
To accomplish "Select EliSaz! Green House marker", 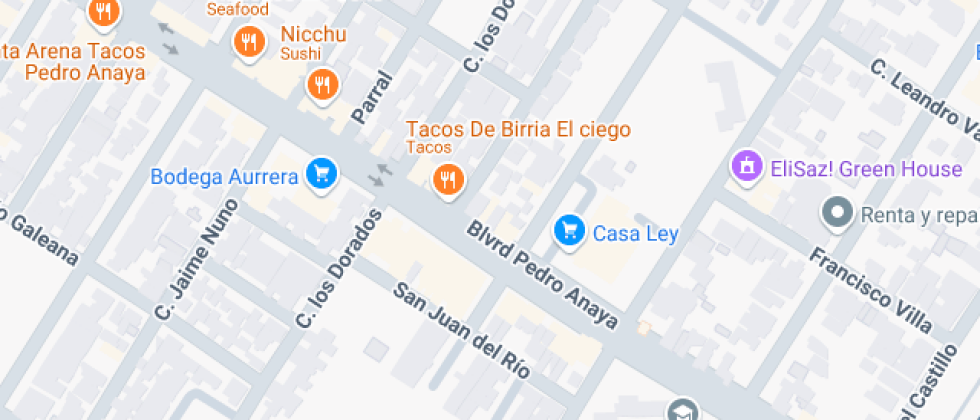I will point(745,167).
